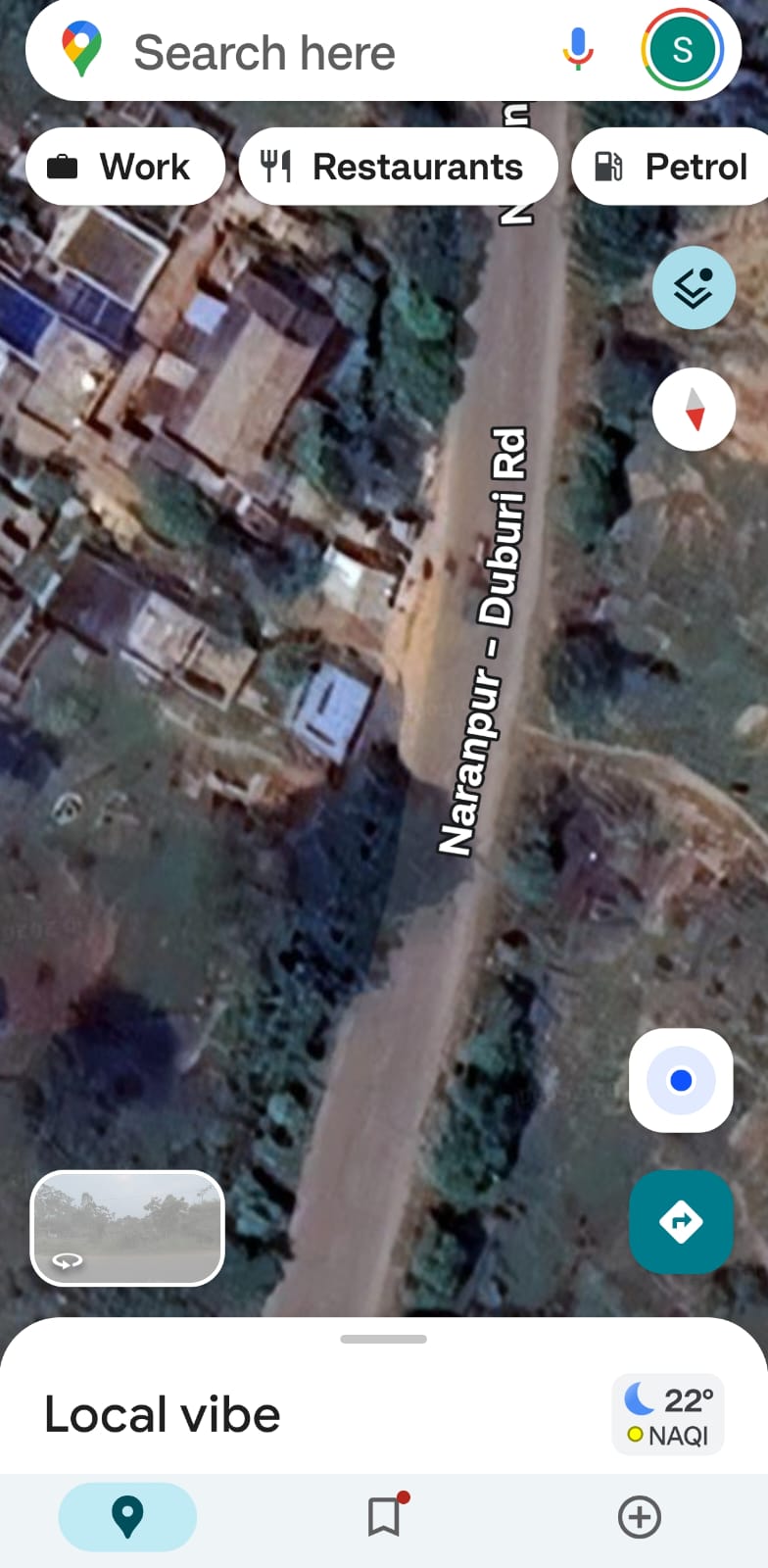Open the Street View thumbnail
Image resolution: width=768 pixels, height=1568 pixels.
(x=127, y=1228)
